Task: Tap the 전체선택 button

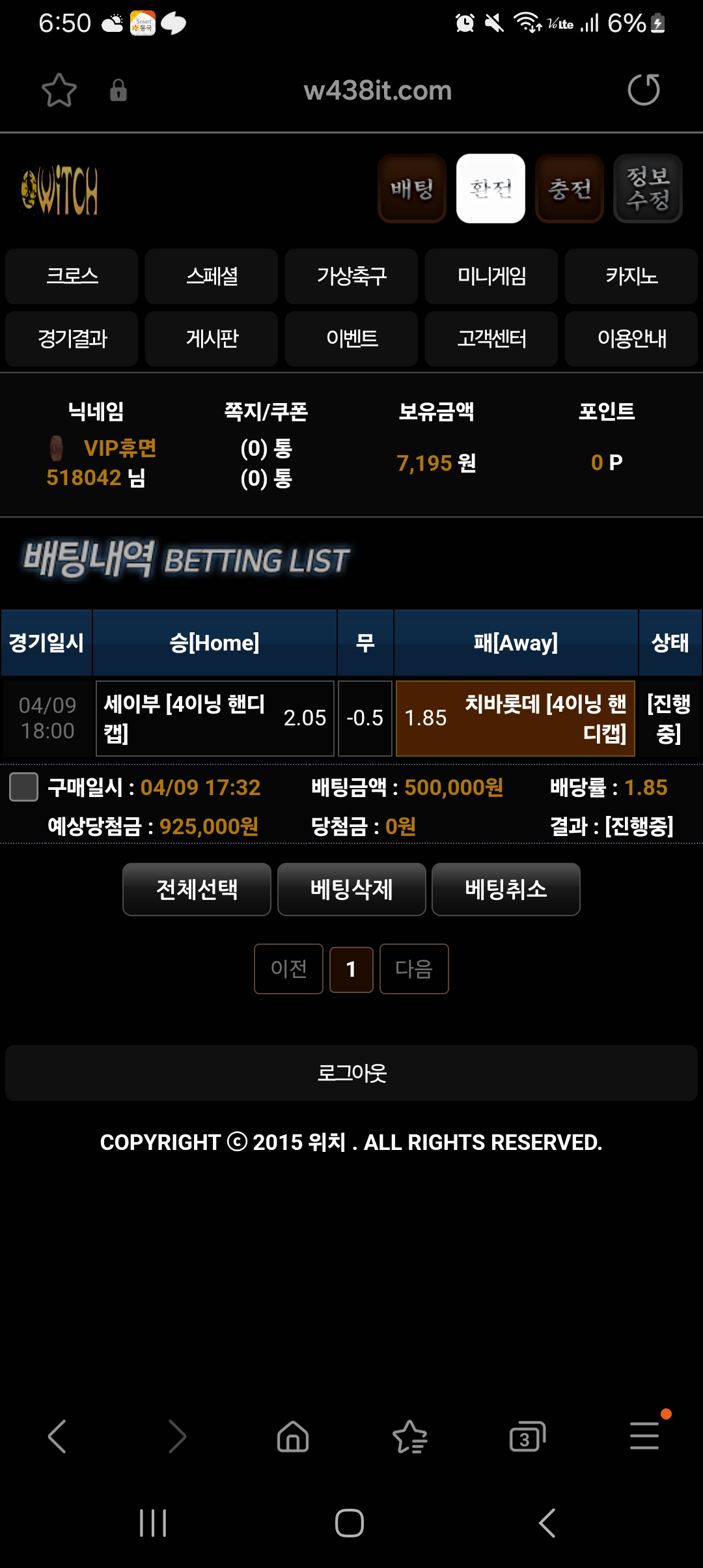Action: [x=197, y=889]
